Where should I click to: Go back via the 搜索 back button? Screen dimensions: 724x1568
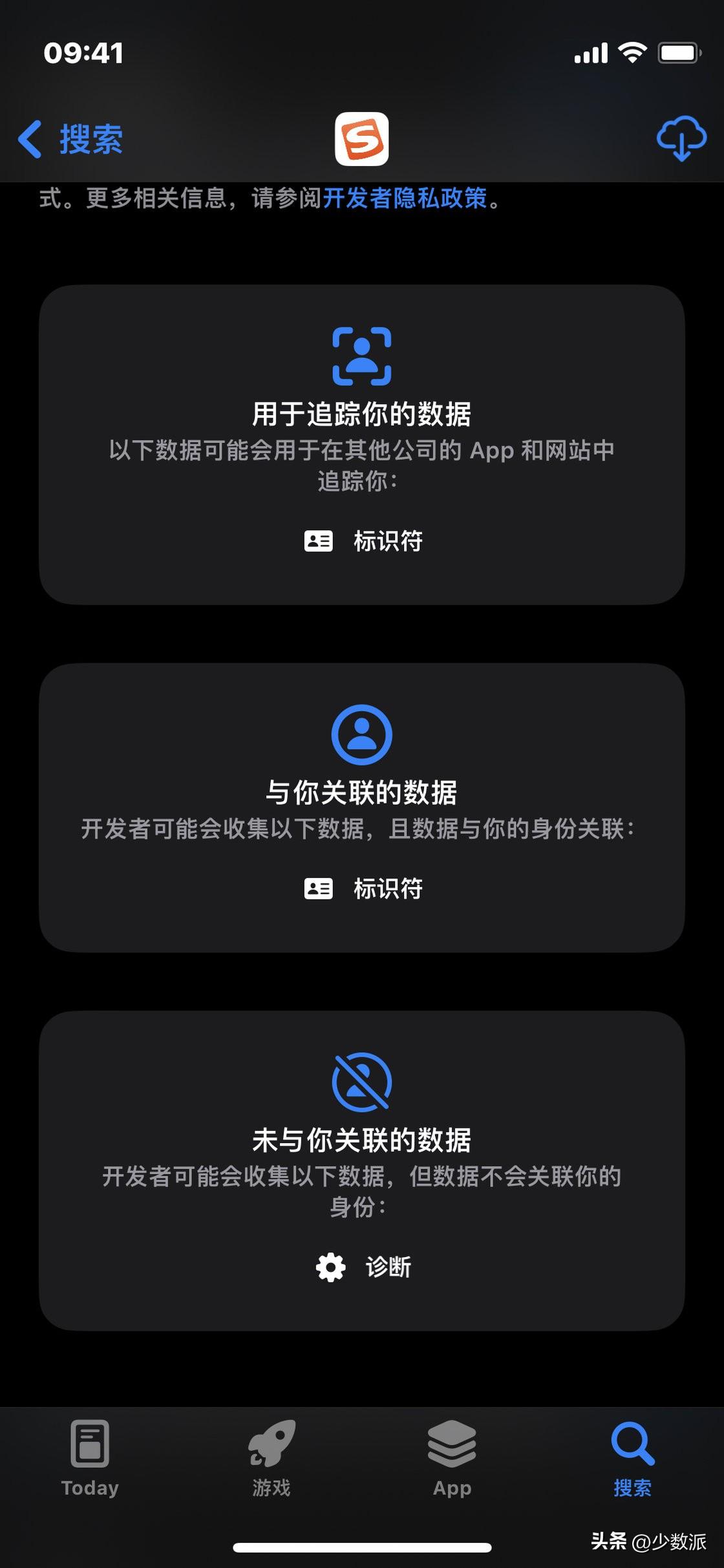pos(90,138)
